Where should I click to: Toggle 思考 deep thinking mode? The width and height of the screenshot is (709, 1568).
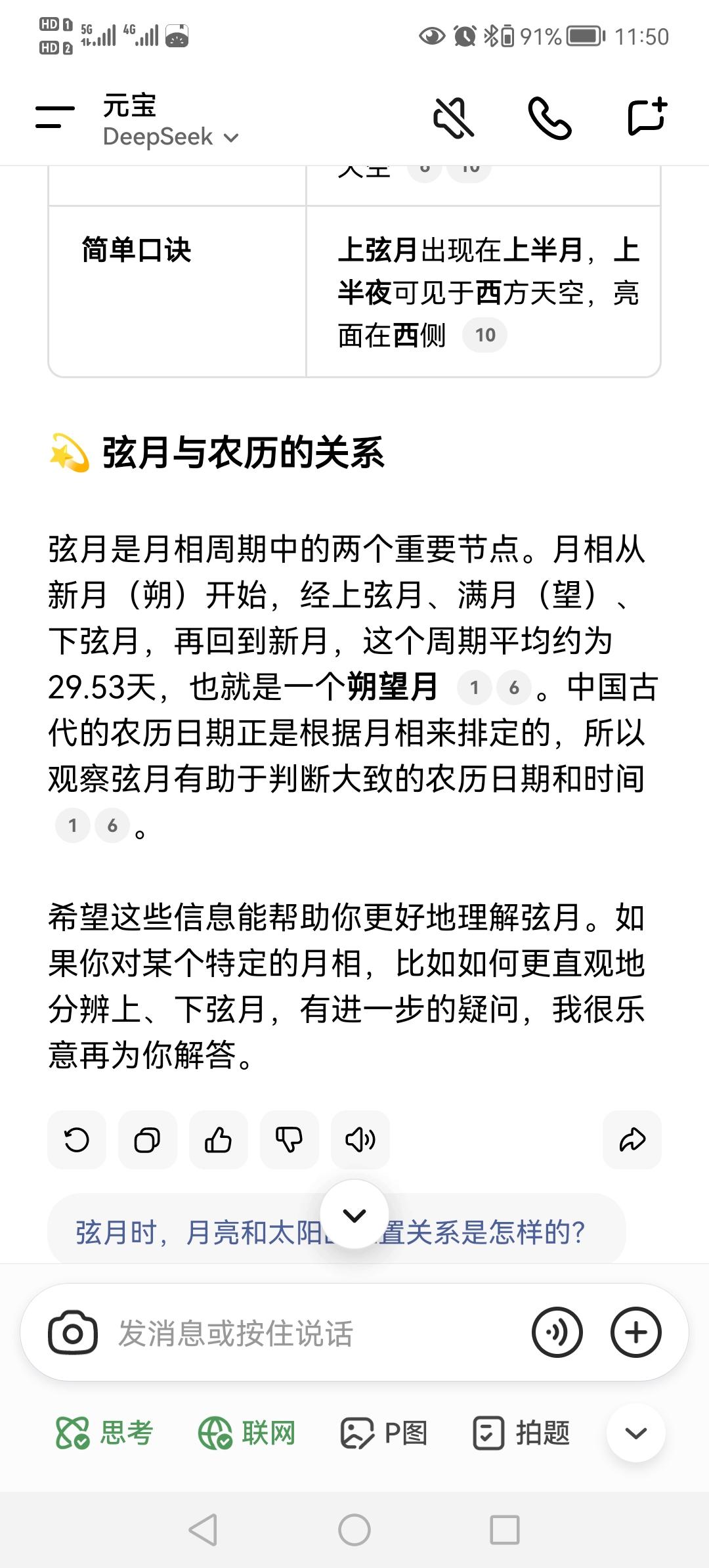[105, 1433]
